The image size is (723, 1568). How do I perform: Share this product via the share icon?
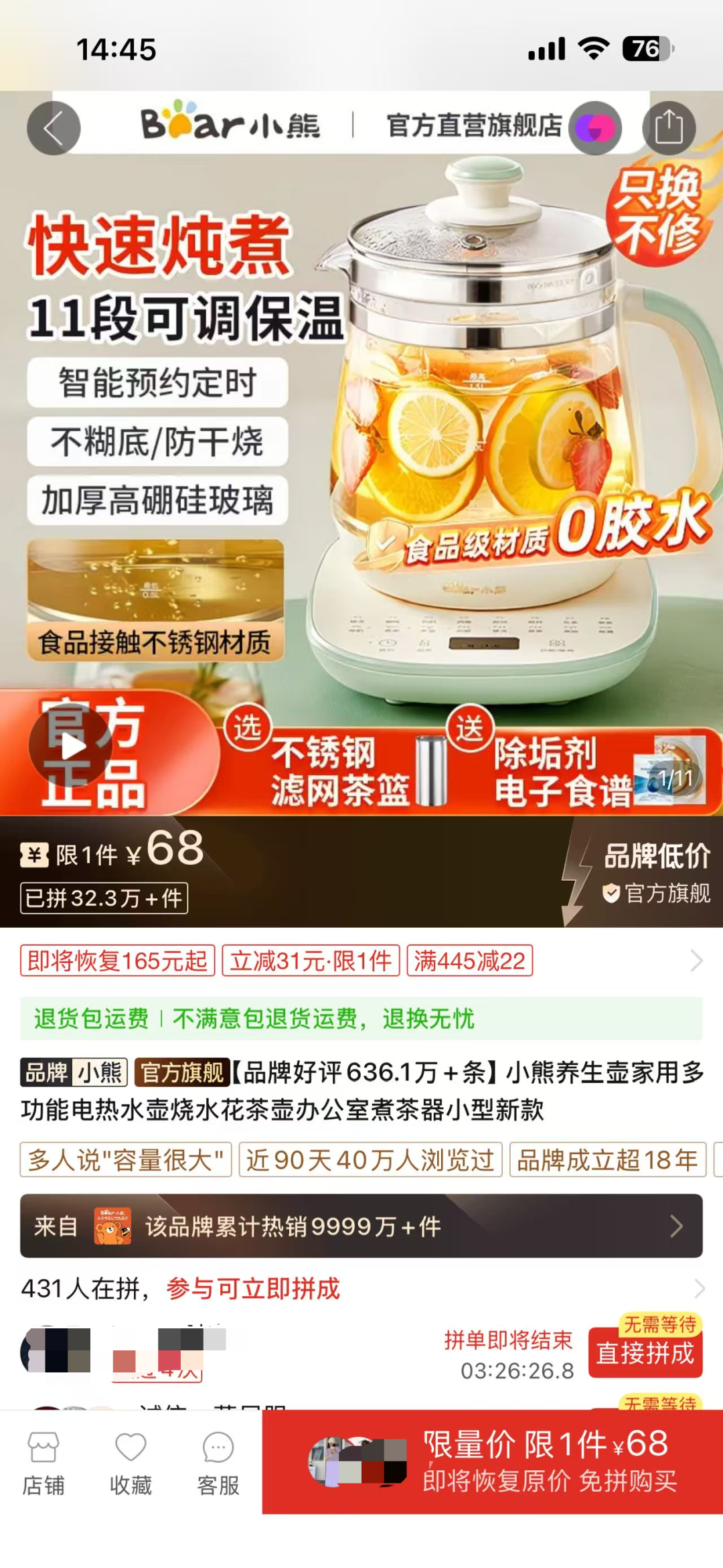pyautogui.click(x=669, y=128)
